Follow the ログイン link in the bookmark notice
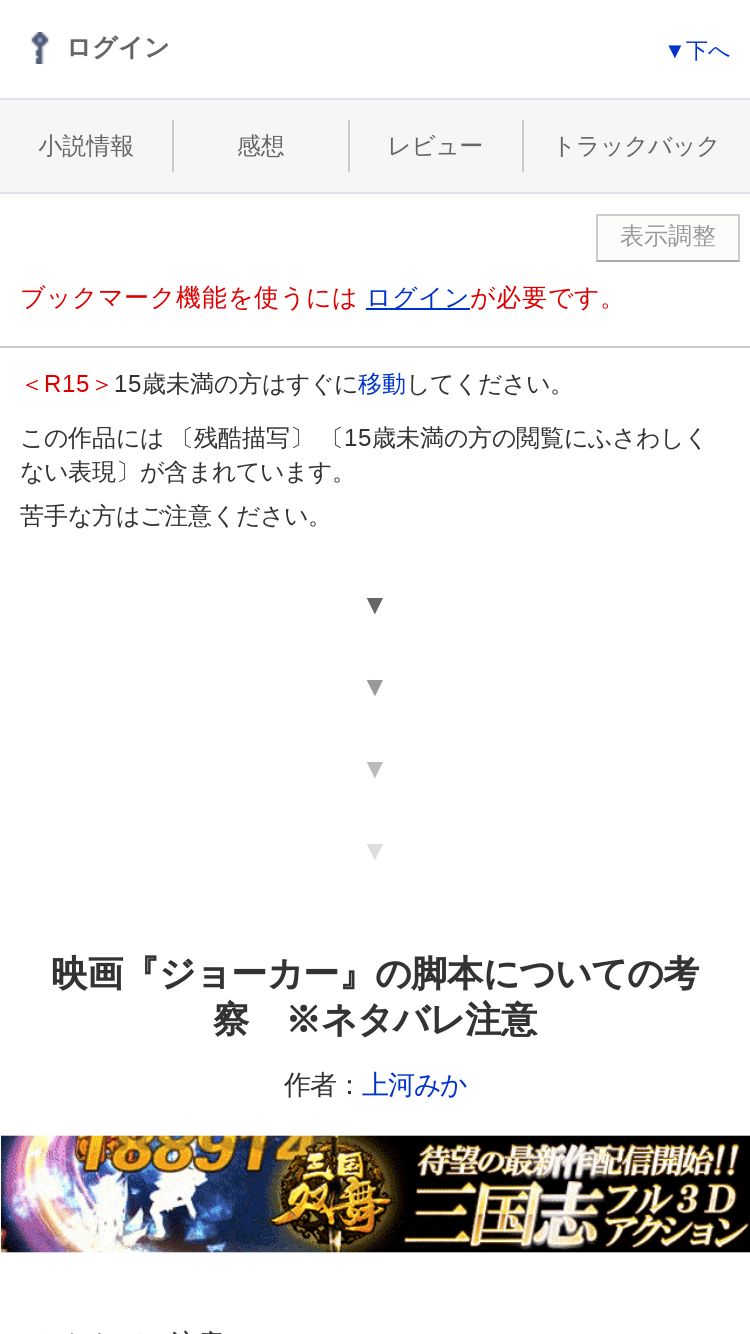Screen dimensions: 750x1334 coord(417,298)
